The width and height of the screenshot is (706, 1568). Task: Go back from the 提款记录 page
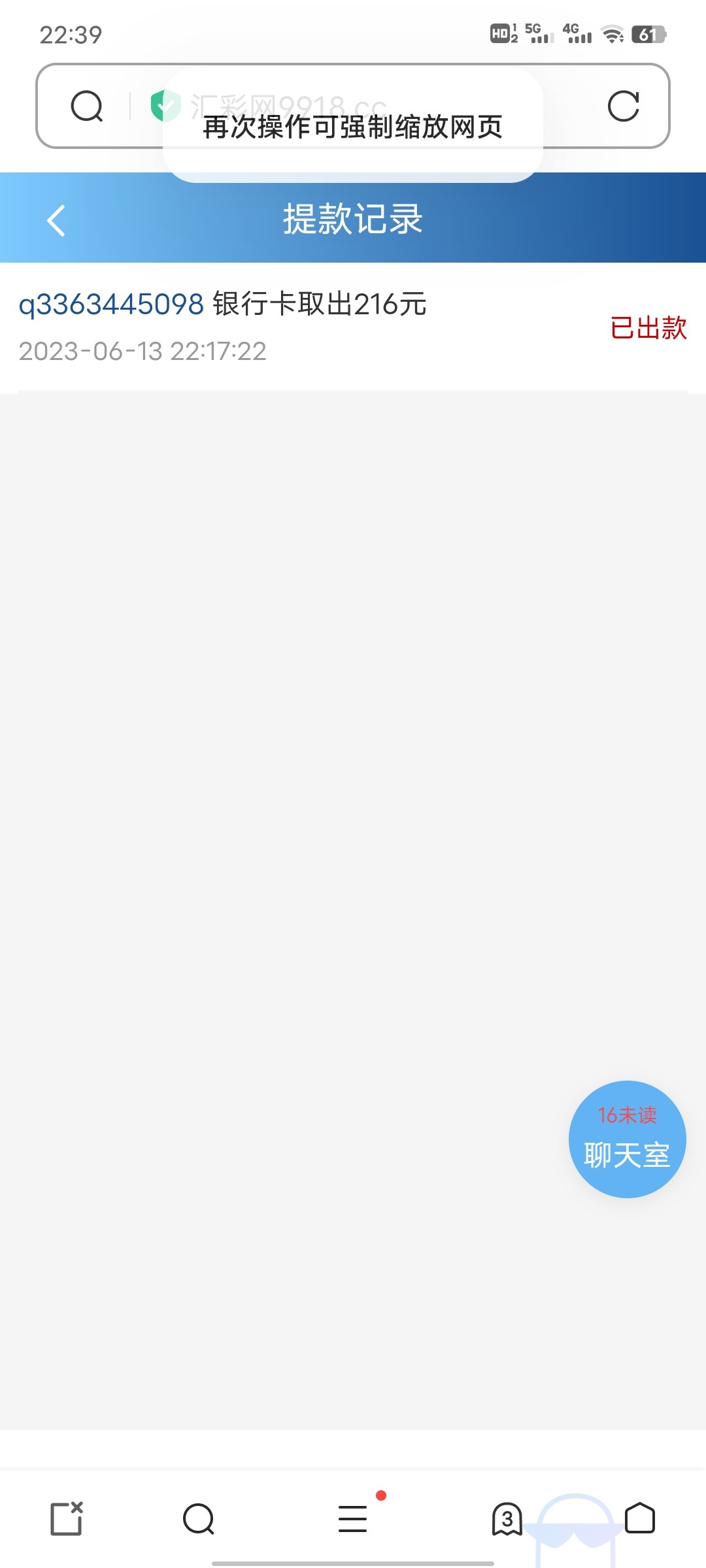coord(56,220)
